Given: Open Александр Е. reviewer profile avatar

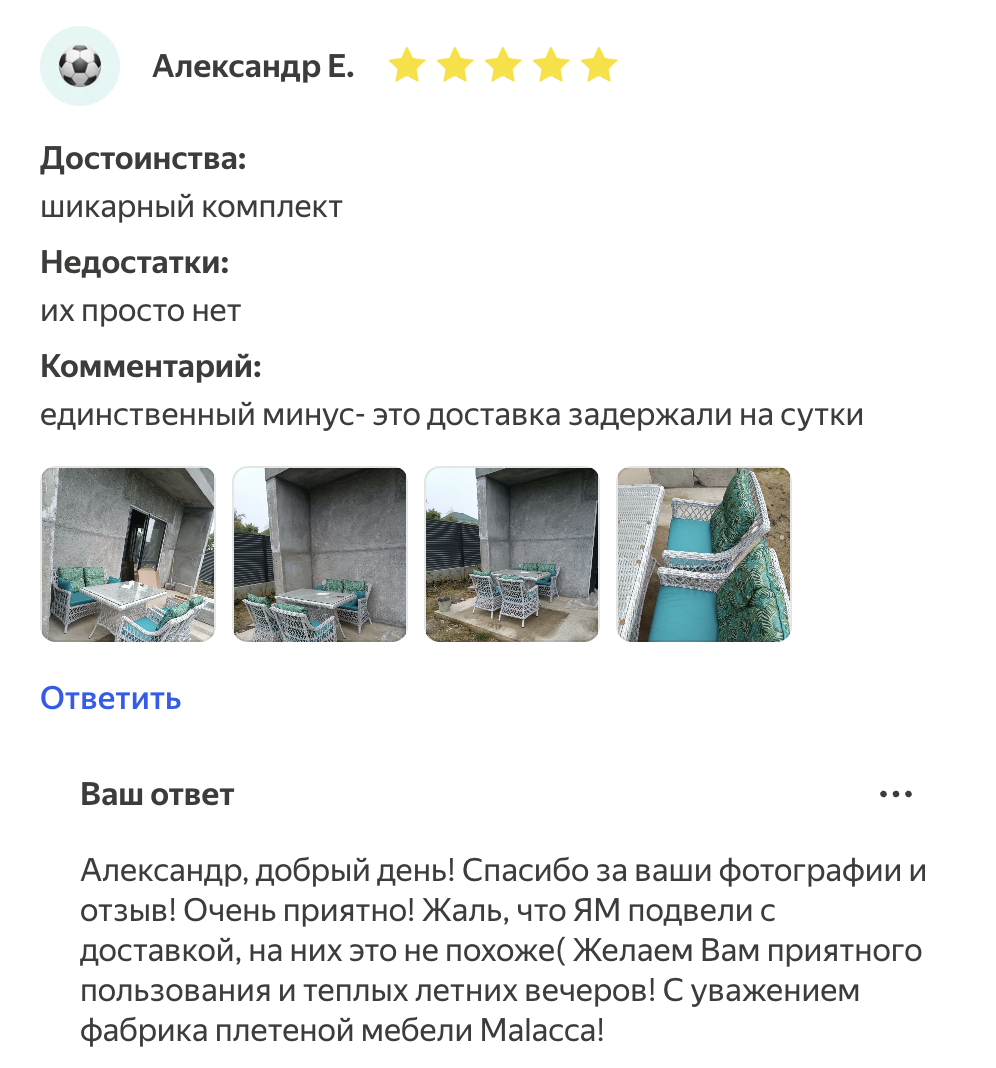Looking at the screenshot, I should pos(79,67).
